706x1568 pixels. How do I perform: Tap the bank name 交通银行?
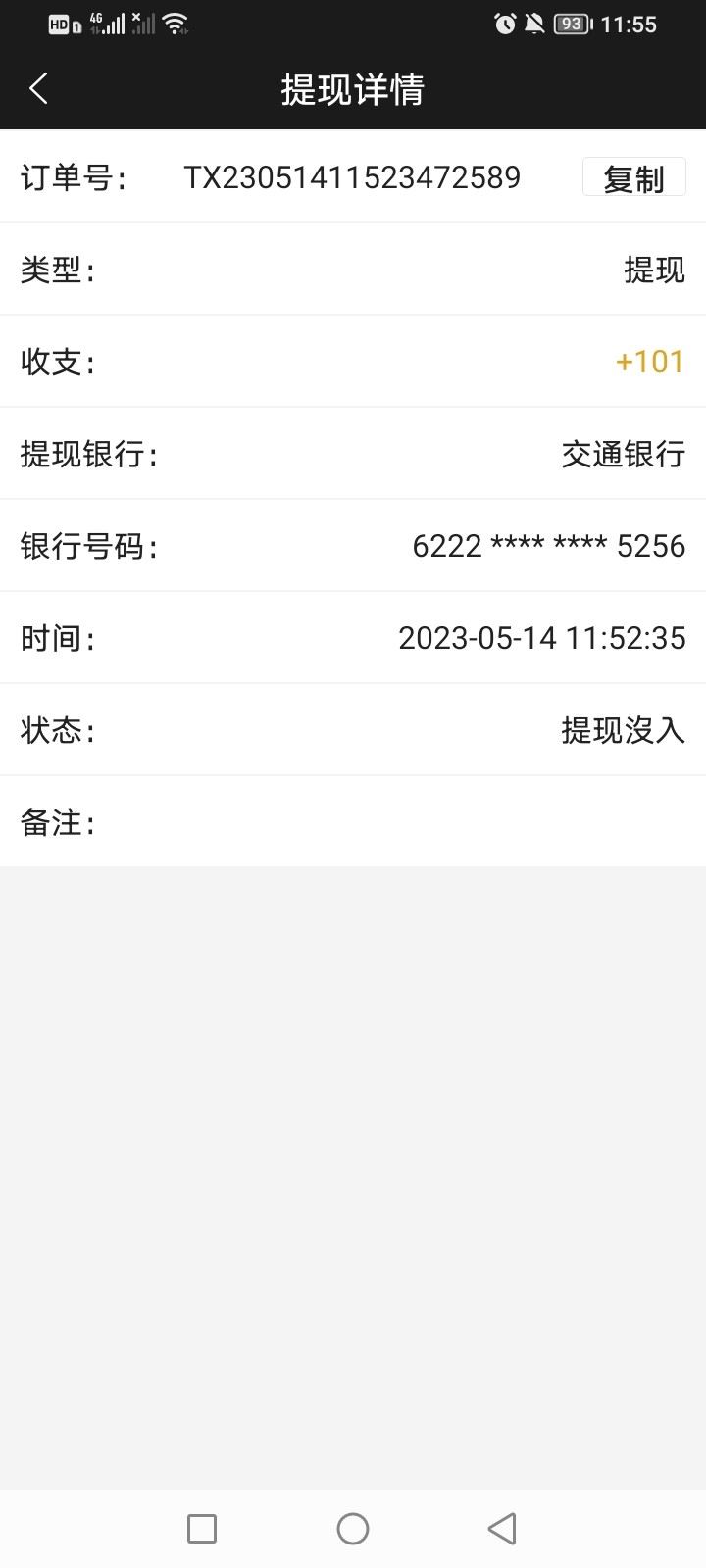click(624, 454)
